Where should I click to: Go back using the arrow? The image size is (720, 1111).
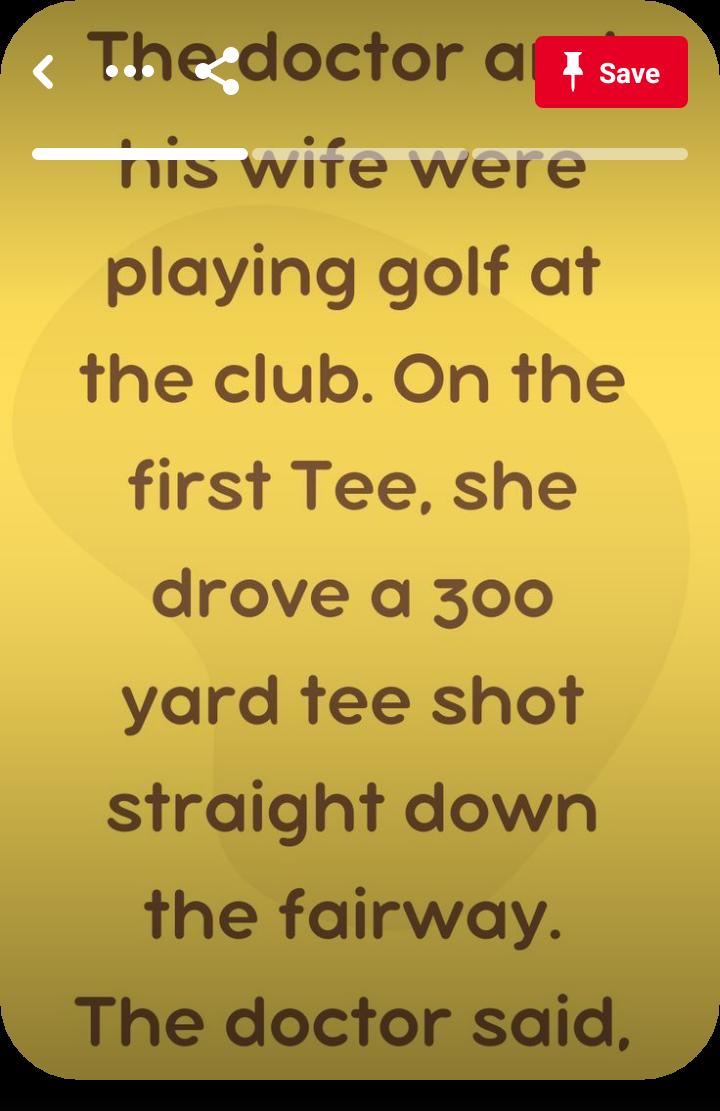(43, 72)
